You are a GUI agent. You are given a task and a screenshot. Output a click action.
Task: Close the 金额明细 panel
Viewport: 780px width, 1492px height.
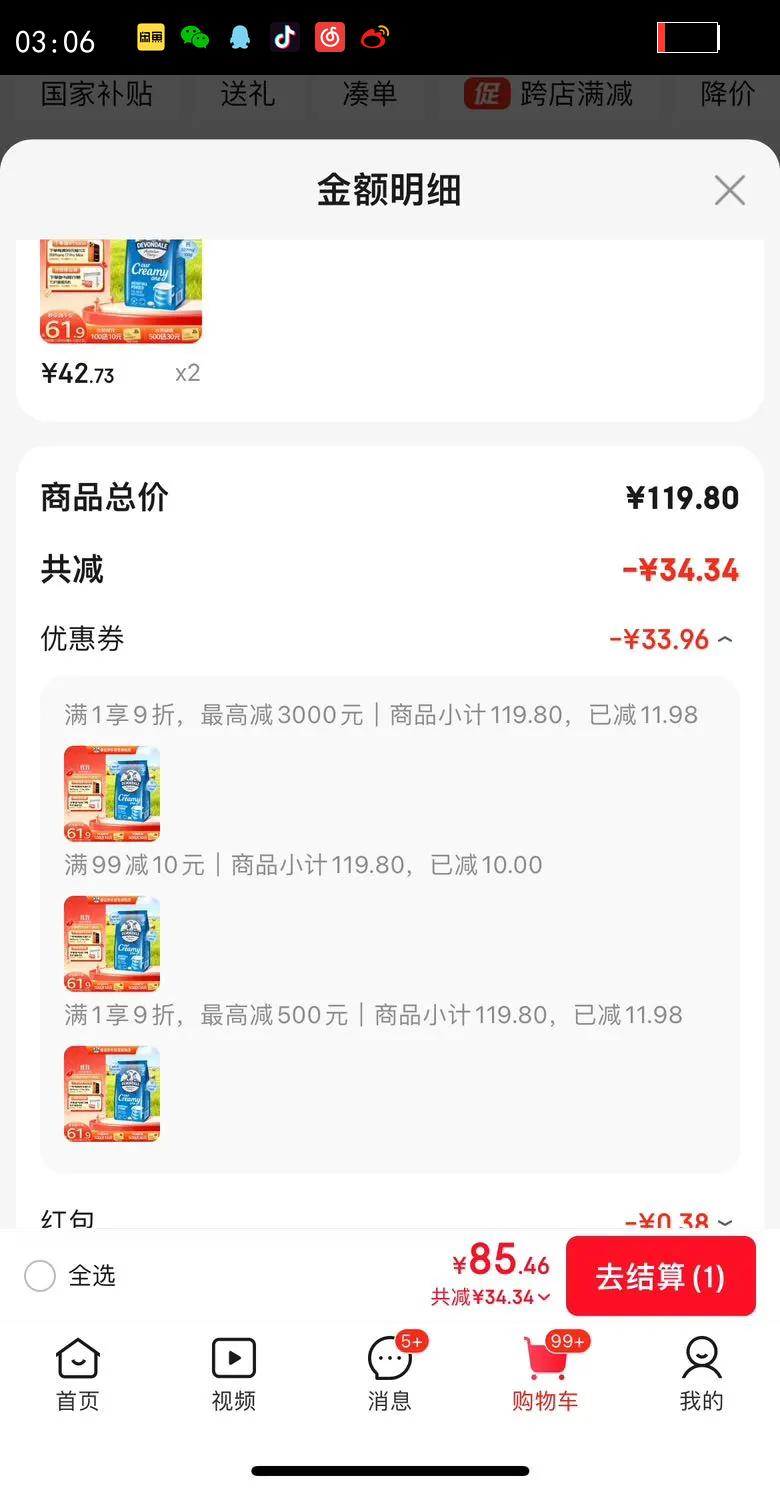[x=729, y=190]
